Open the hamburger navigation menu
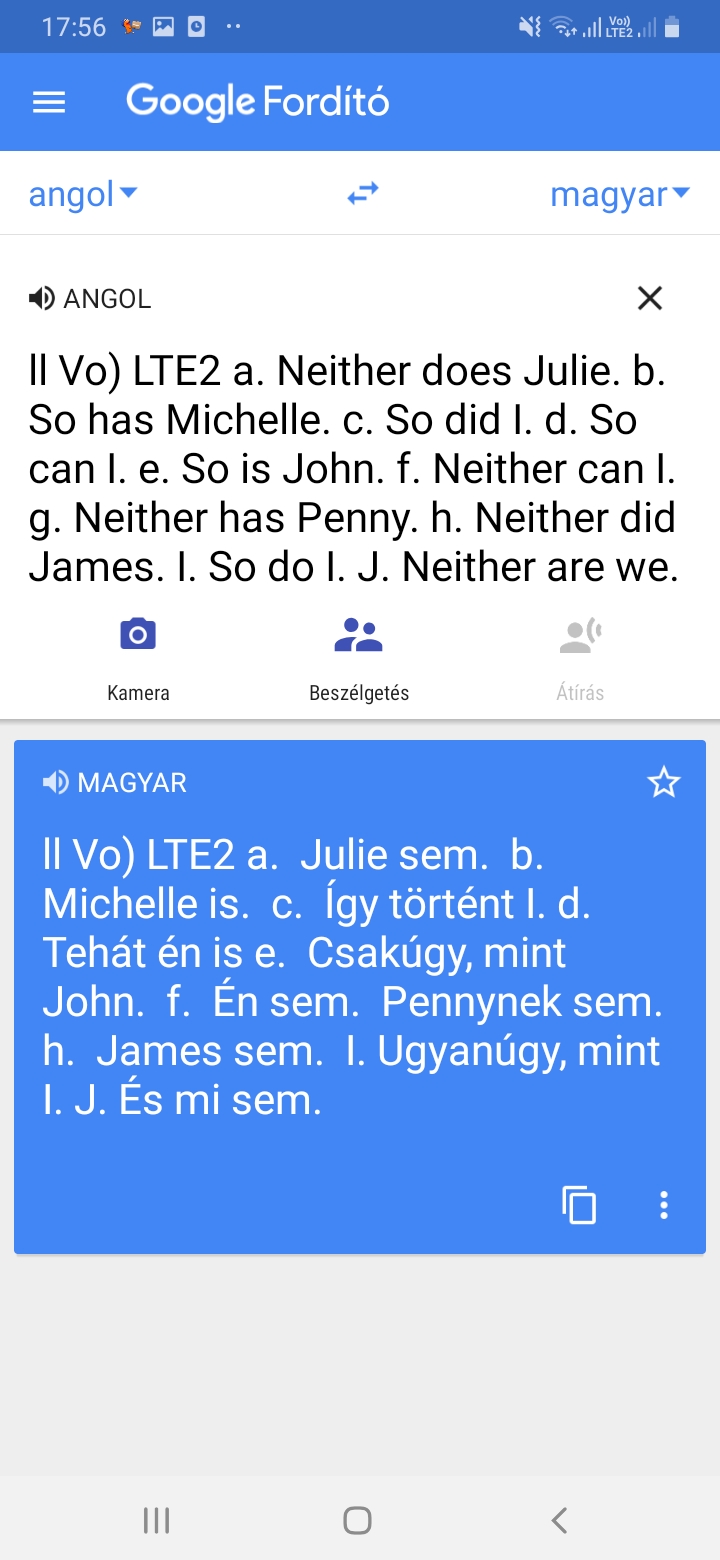 (49, 102)
